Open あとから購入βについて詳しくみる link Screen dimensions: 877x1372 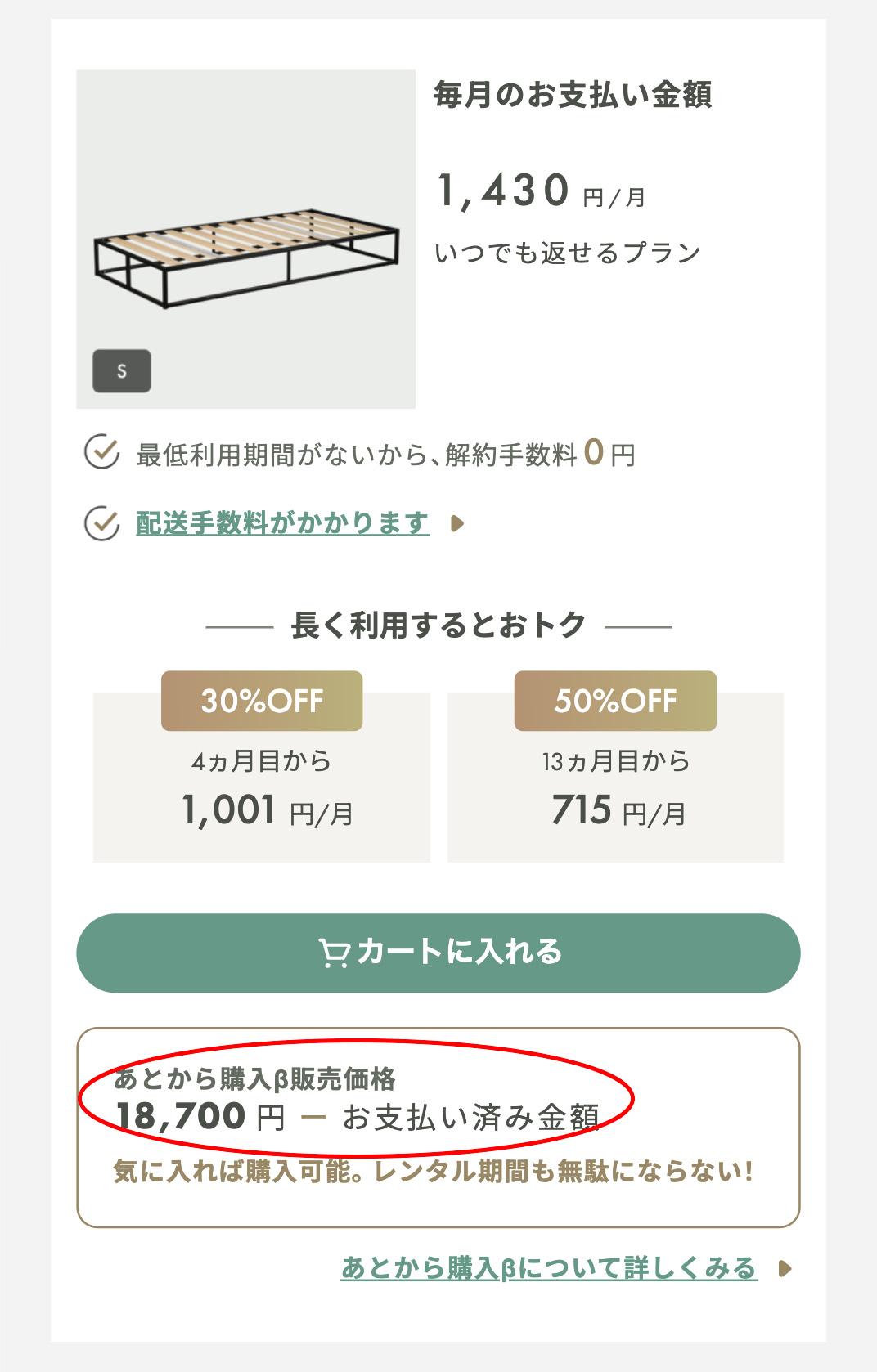tap(549, 1268)
